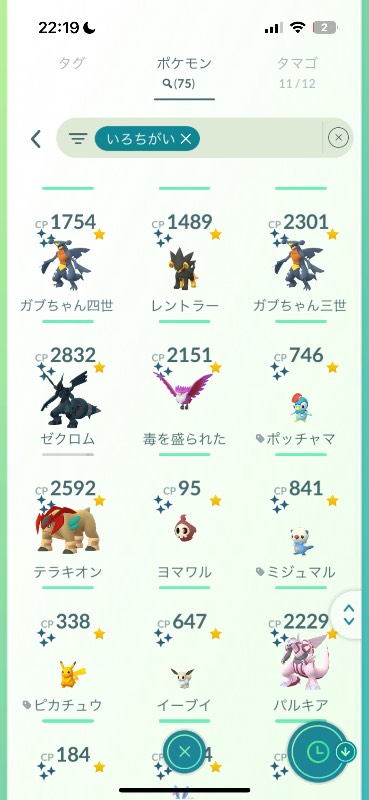View ミジュマル with CP 841
The width and height of the screenshot is (369, 800).
point(301,530)
